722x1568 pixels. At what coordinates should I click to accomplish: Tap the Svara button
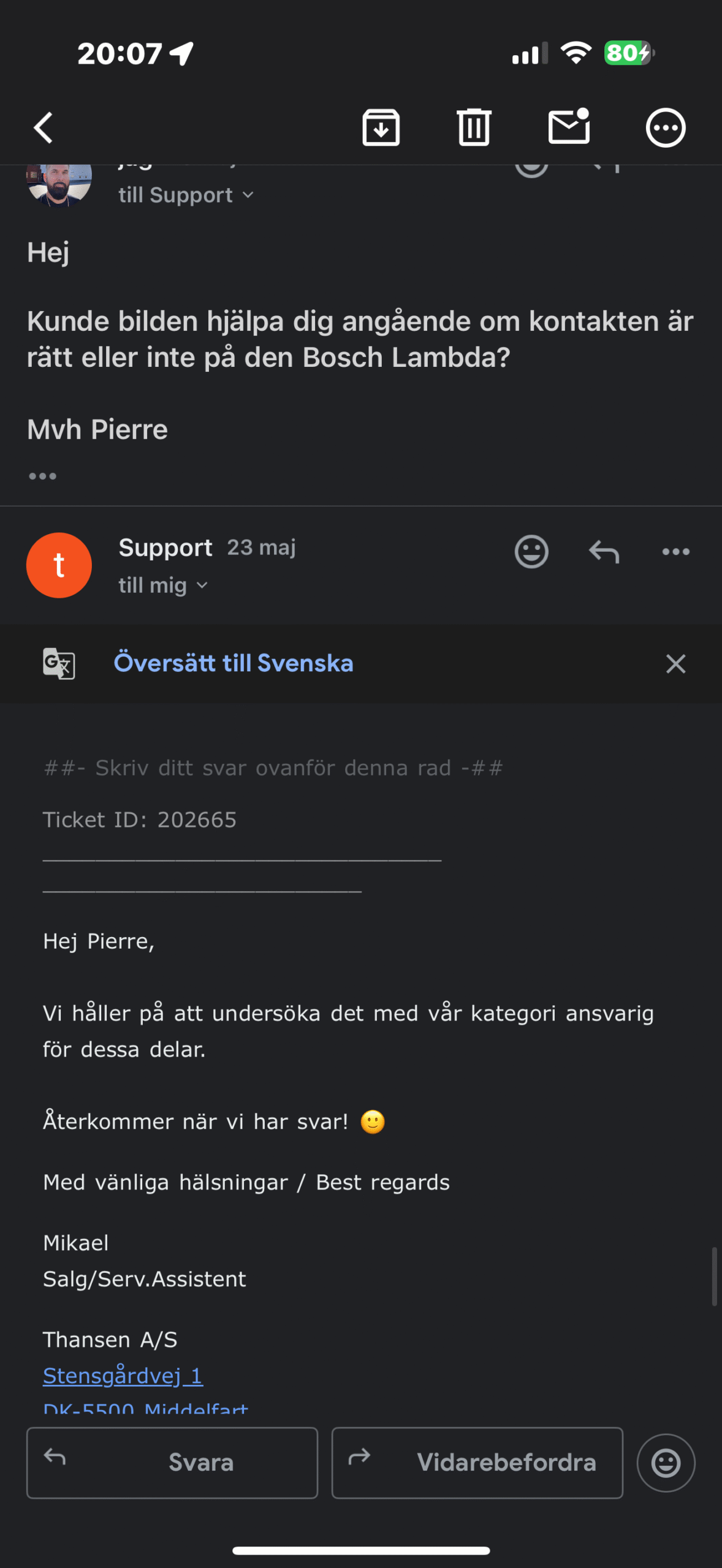coord(172,1463)
